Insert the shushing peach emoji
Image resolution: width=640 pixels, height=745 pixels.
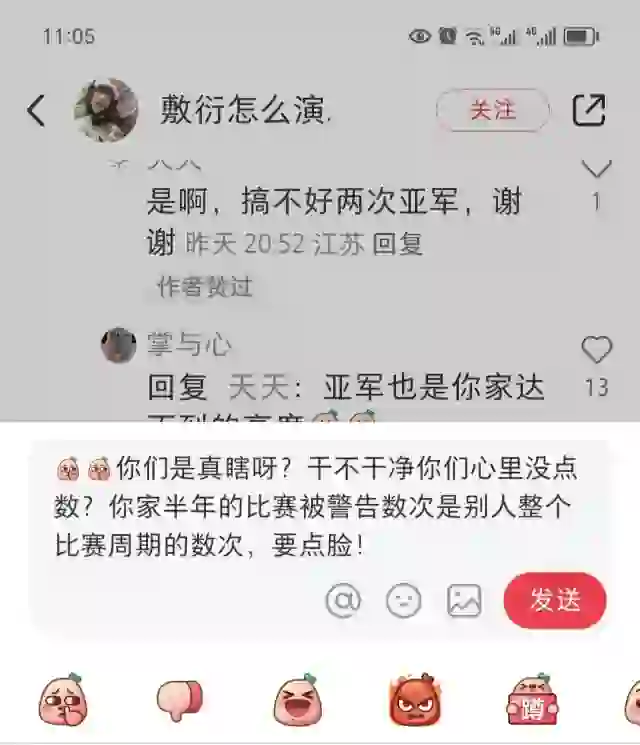(62, 700)
